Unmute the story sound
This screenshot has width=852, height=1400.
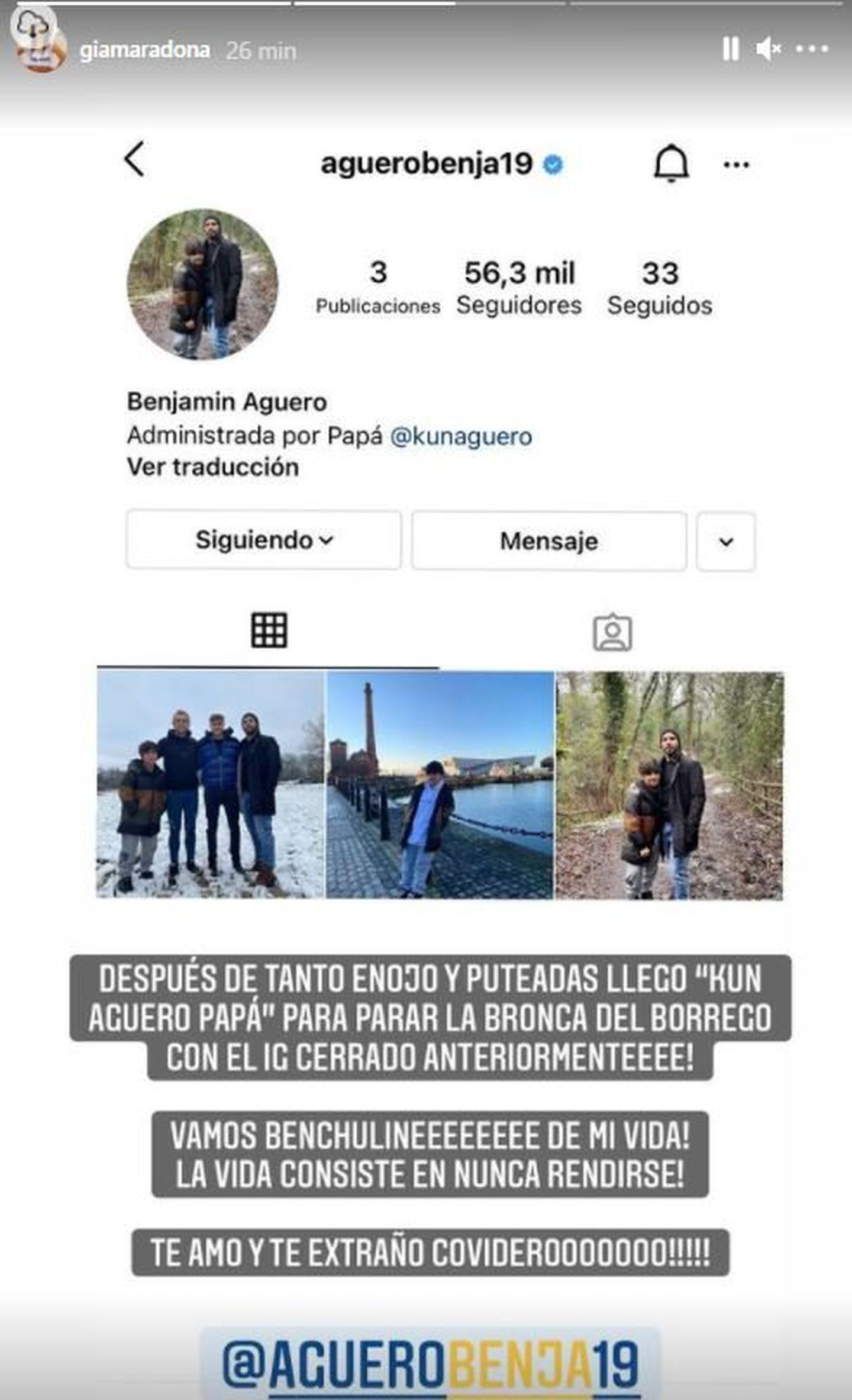coord(768,49)
